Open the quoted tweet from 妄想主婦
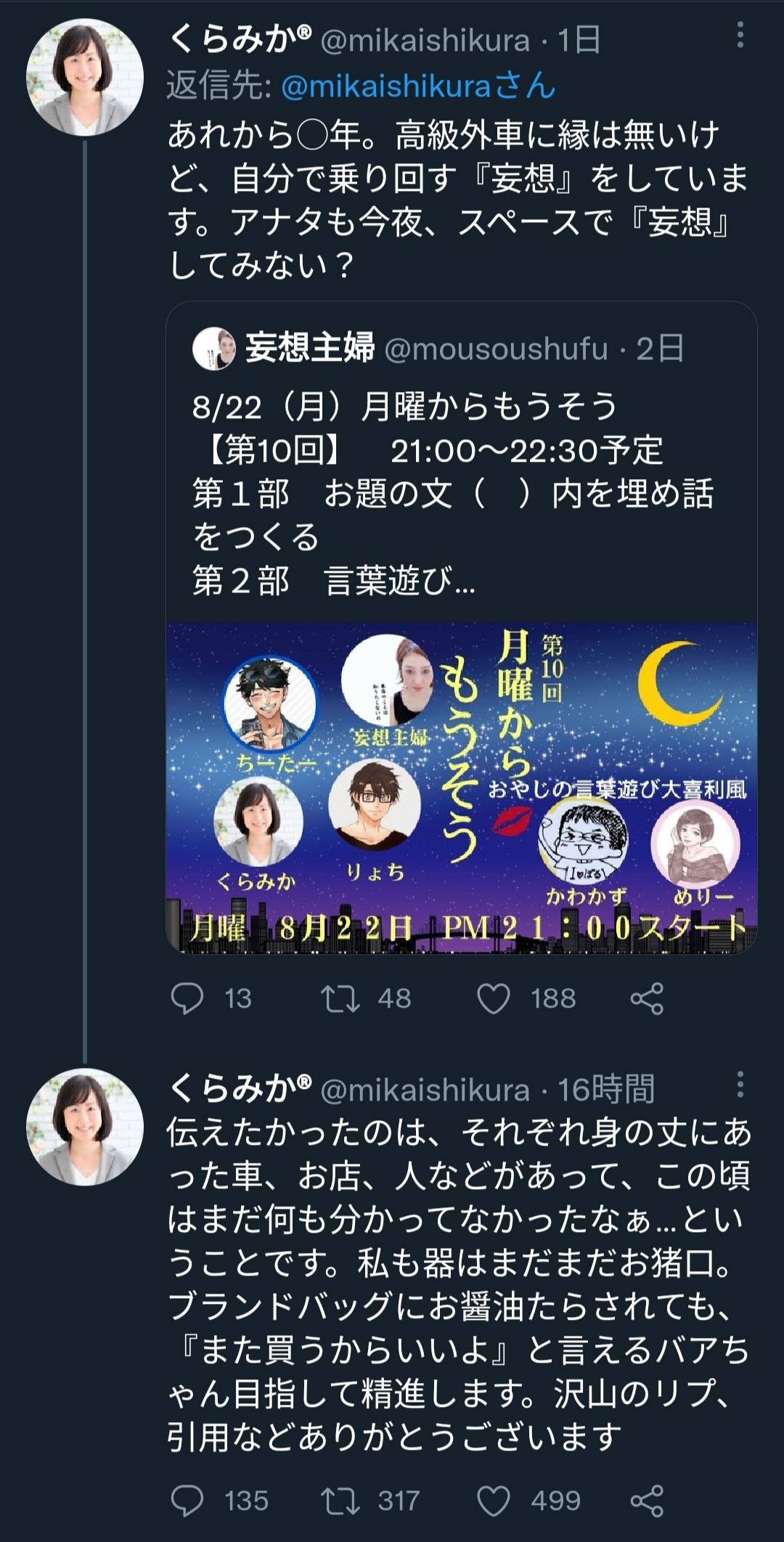Image resolution: width=784 pixels, height=1542 pixels. [461, 472]
